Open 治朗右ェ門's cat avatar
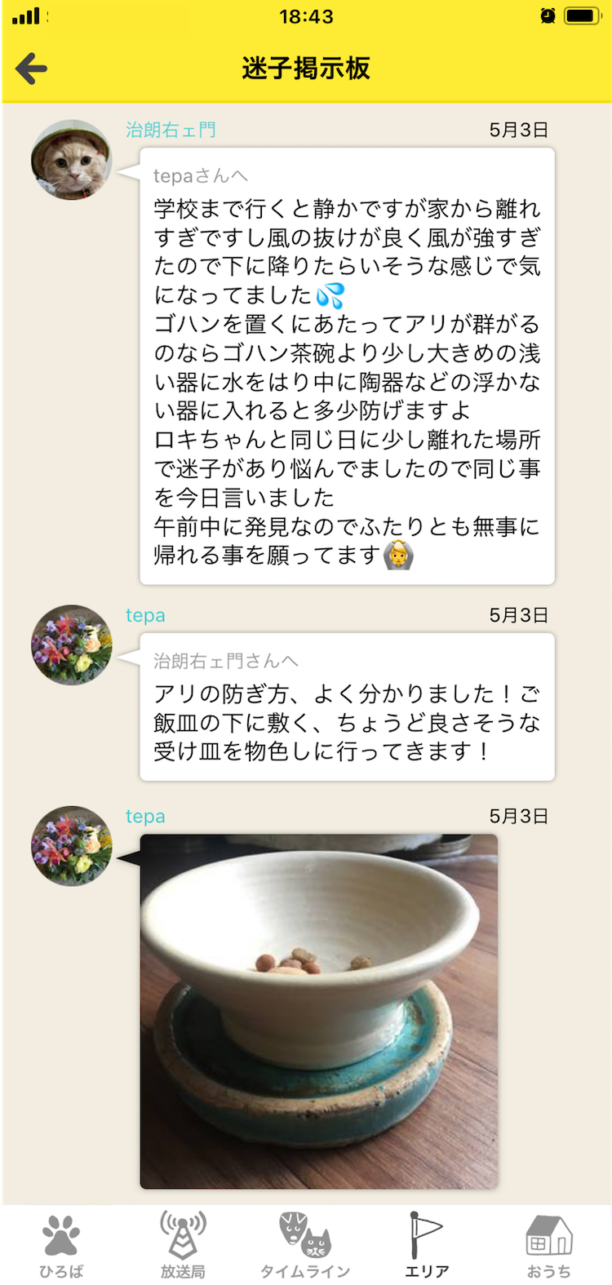This screenshot has width=612, height=1285. 71,160
